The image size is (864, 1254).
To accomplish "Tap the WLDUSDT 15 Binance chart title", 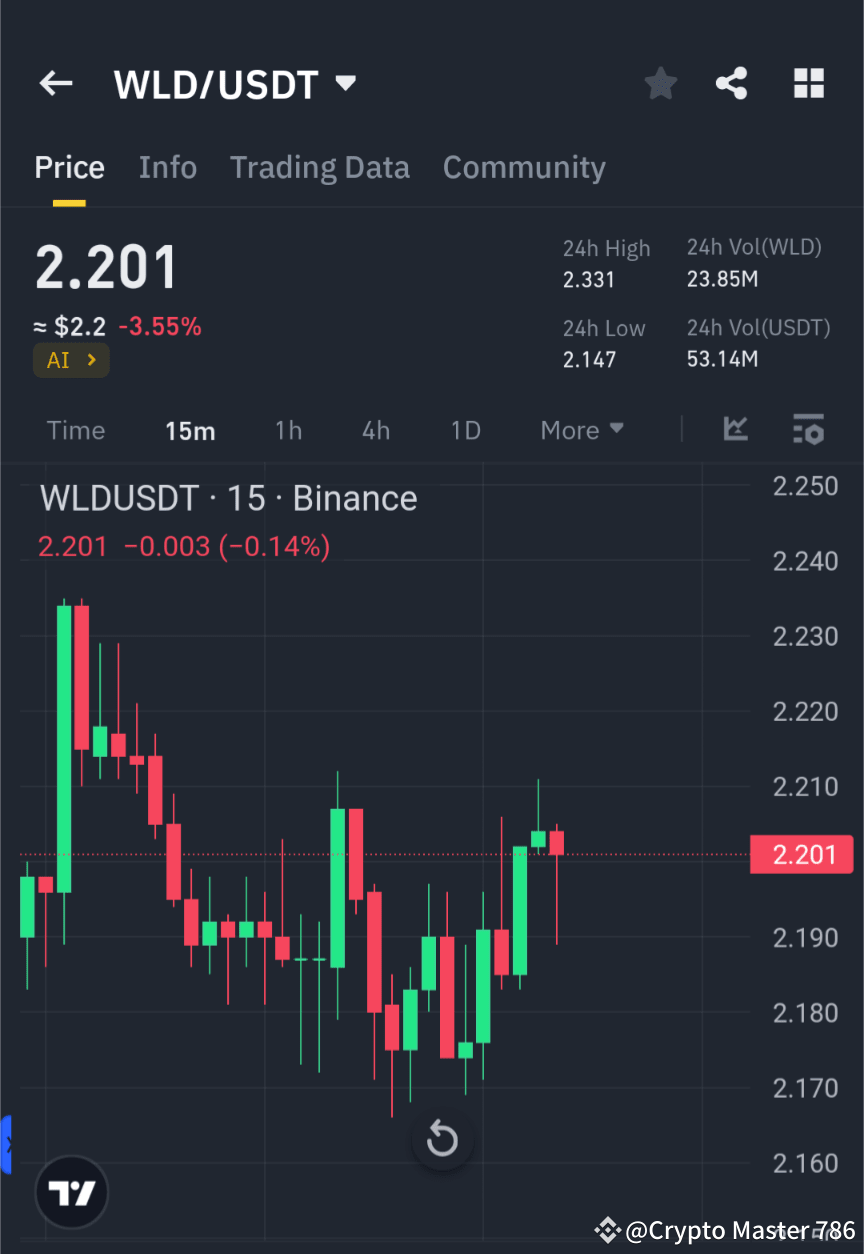I will 227,497.
